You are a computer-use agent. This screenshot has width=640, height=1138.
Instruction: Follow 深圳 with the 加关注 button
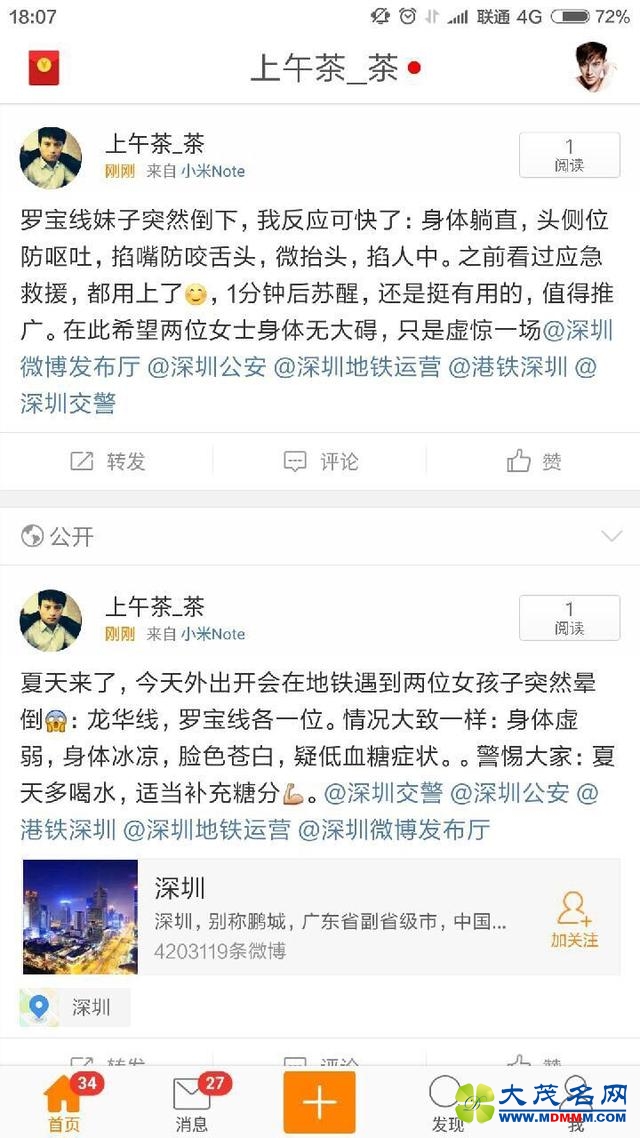pyautogui.click(x=574, y=918)
